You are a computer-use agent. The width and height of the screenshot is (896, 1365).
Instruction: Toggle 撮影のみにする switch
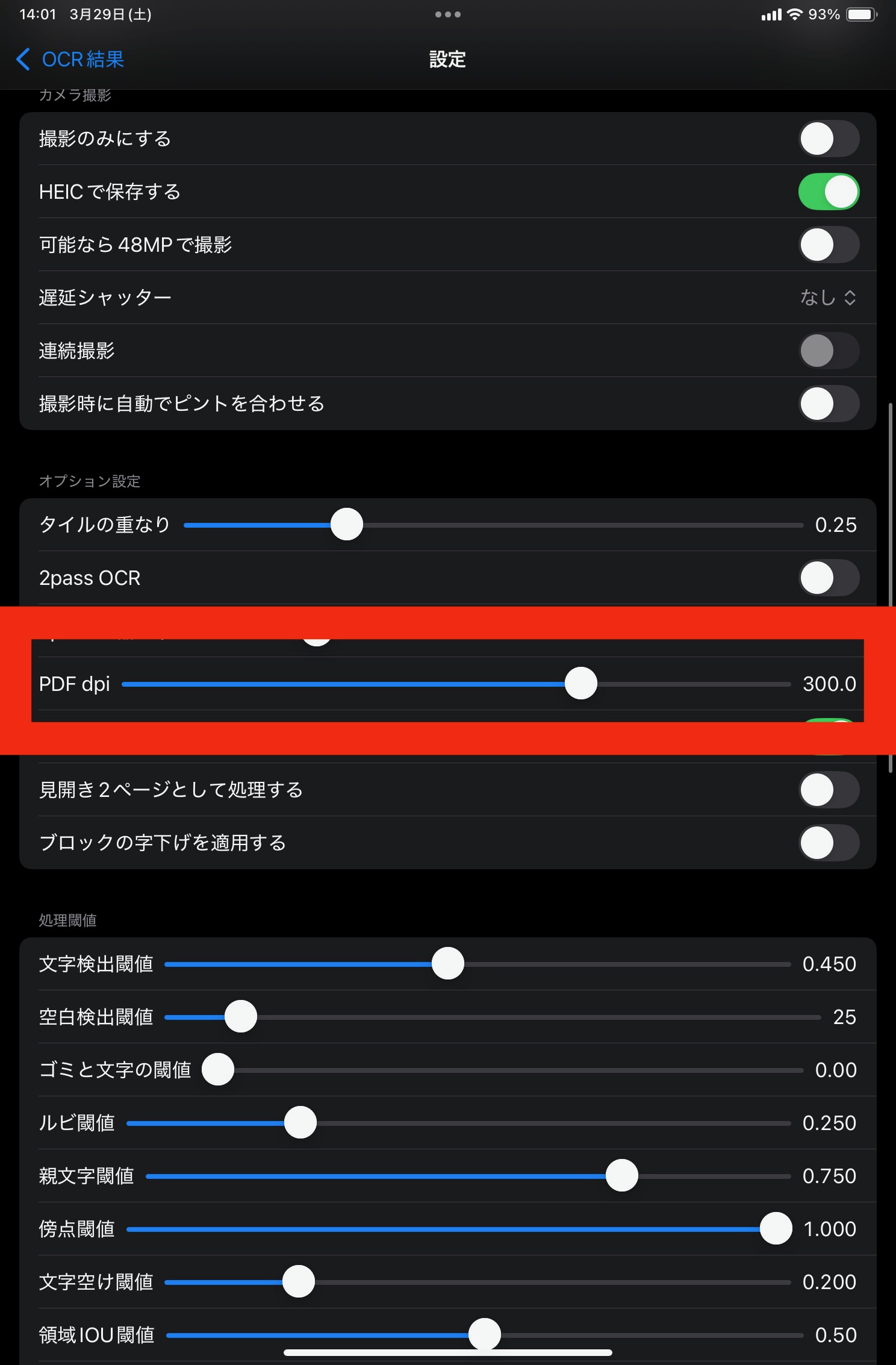(828, 139)
